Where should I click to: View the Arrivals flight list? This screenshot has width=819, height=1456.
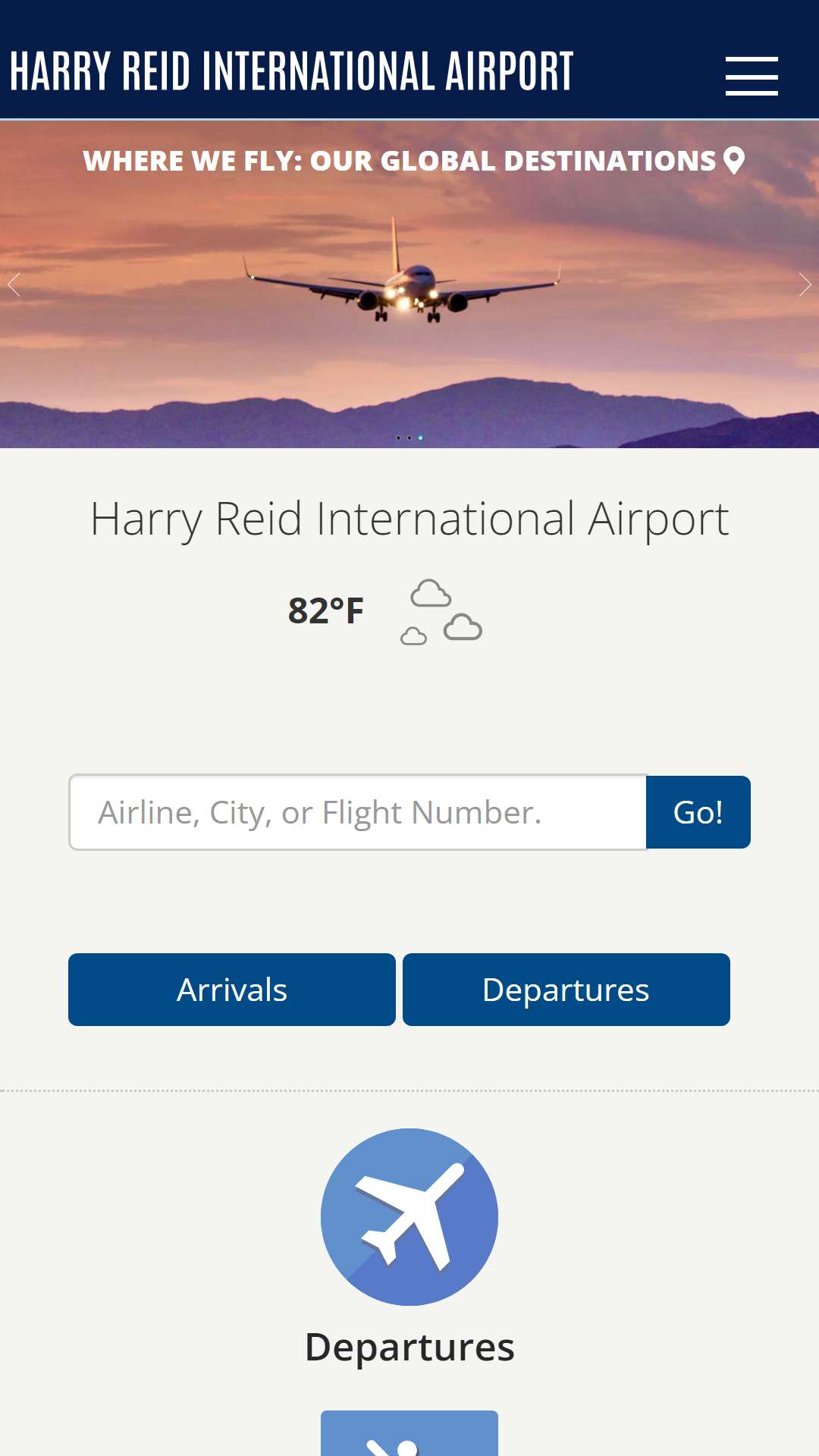232,990
